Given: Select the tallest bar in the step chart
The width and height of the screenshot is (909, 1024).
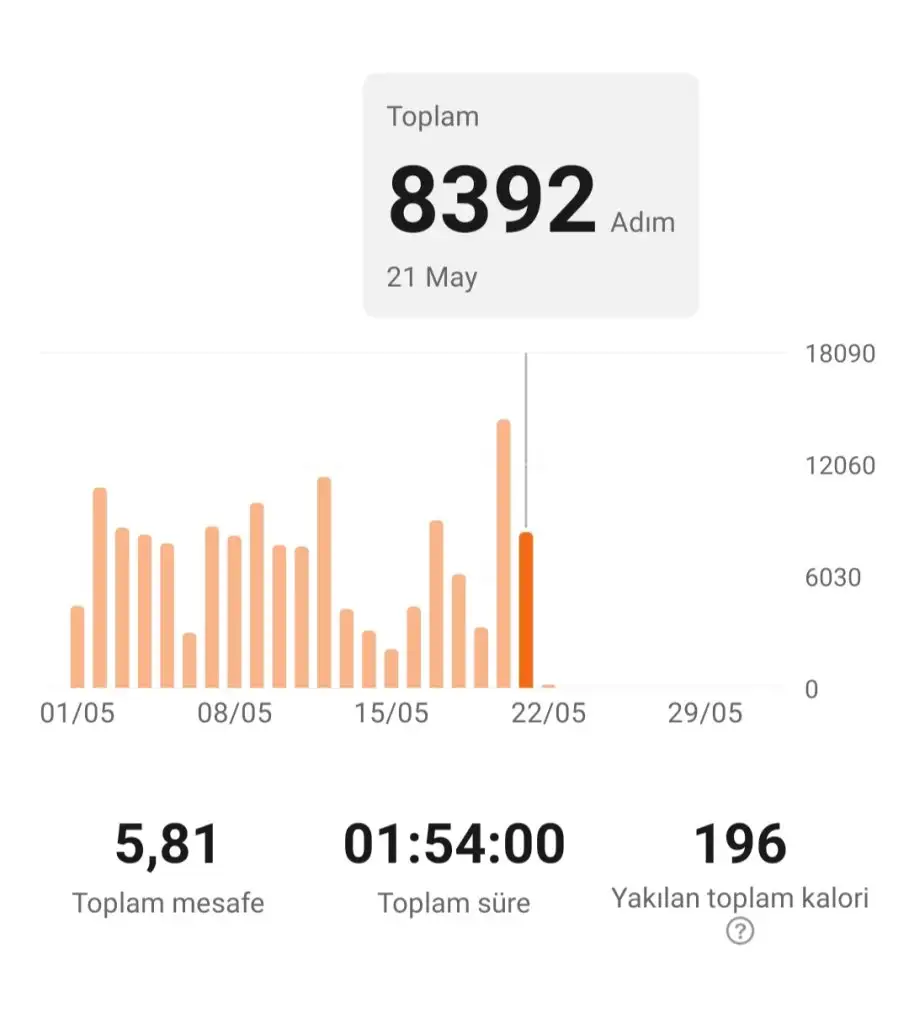Looking at the screenshot, I should 504,553.
